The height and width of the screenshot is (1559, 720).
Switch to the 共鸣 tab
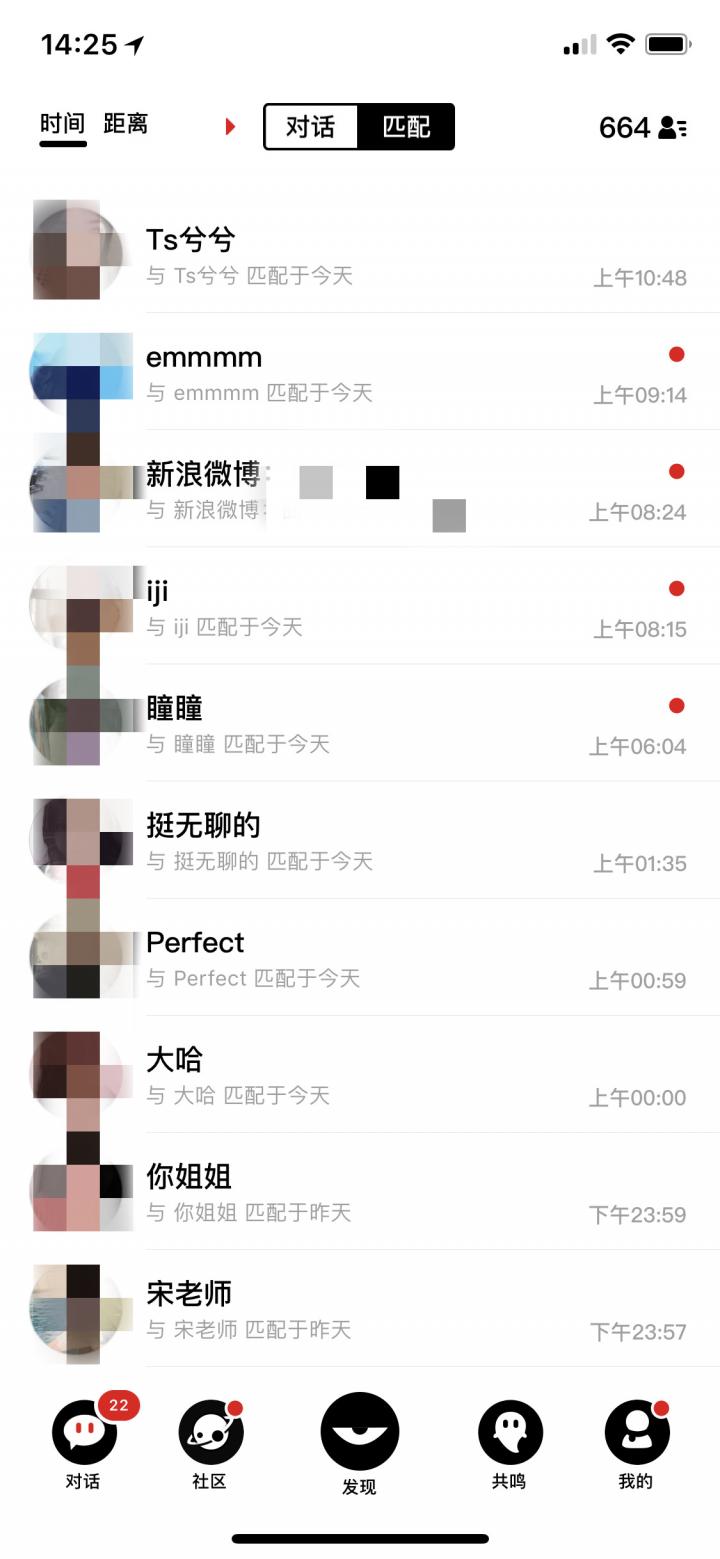pos(509,1443)
